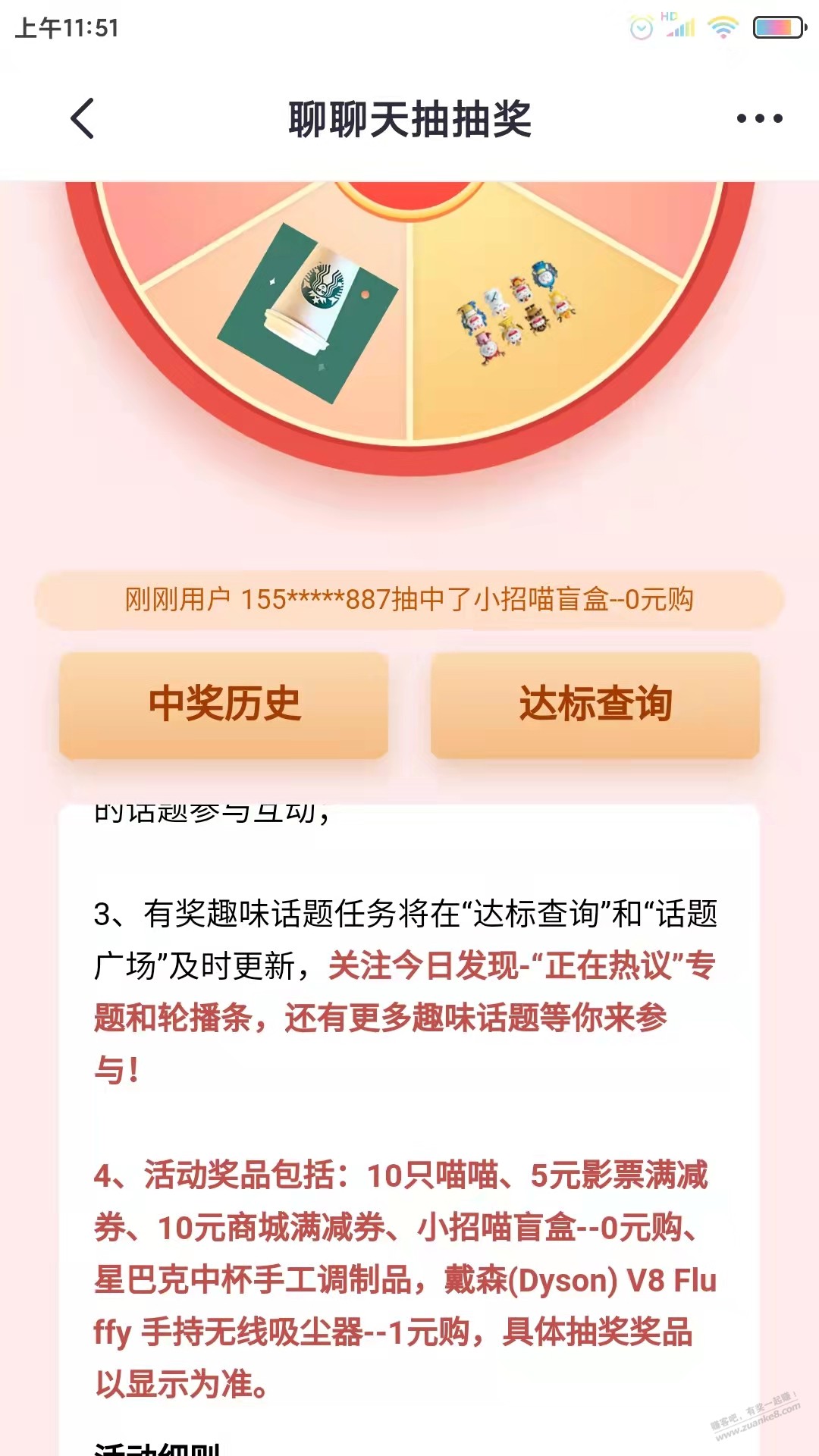This screenshot has height=1456, width=819.
Task: Open 中奖历史 prize history
Action: point(224,704)
